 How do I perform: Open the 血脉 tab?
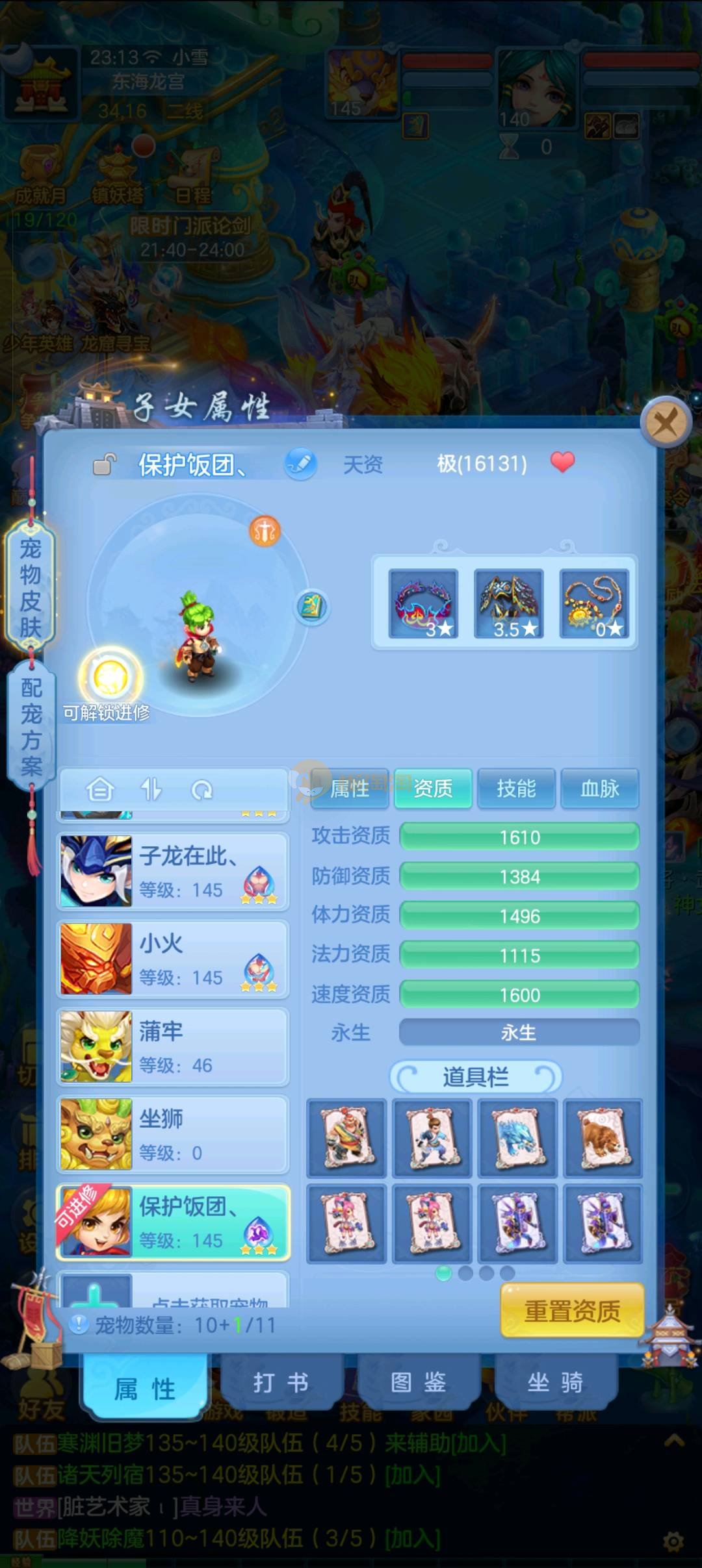point(599,789)
